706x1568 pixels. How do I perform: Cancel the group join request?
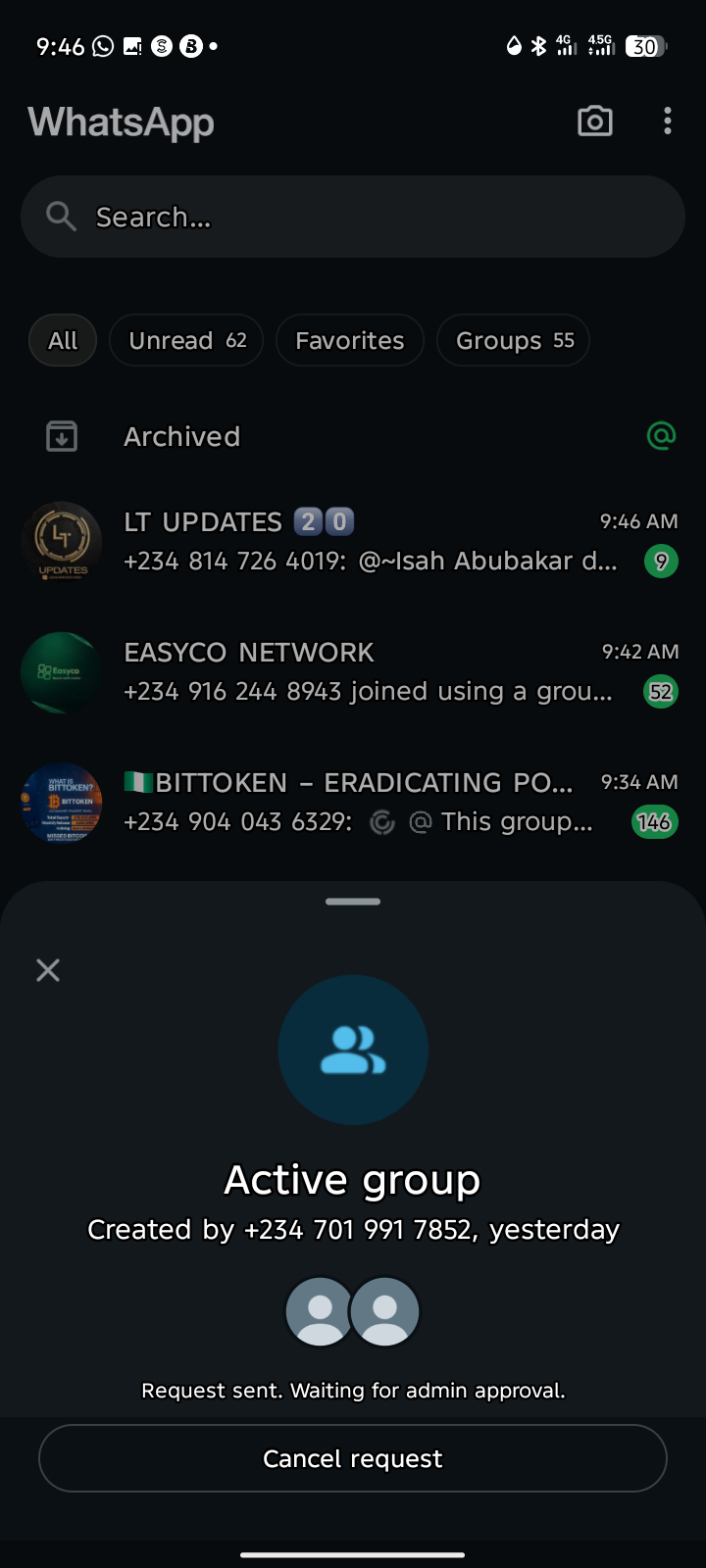point(353,1458)
